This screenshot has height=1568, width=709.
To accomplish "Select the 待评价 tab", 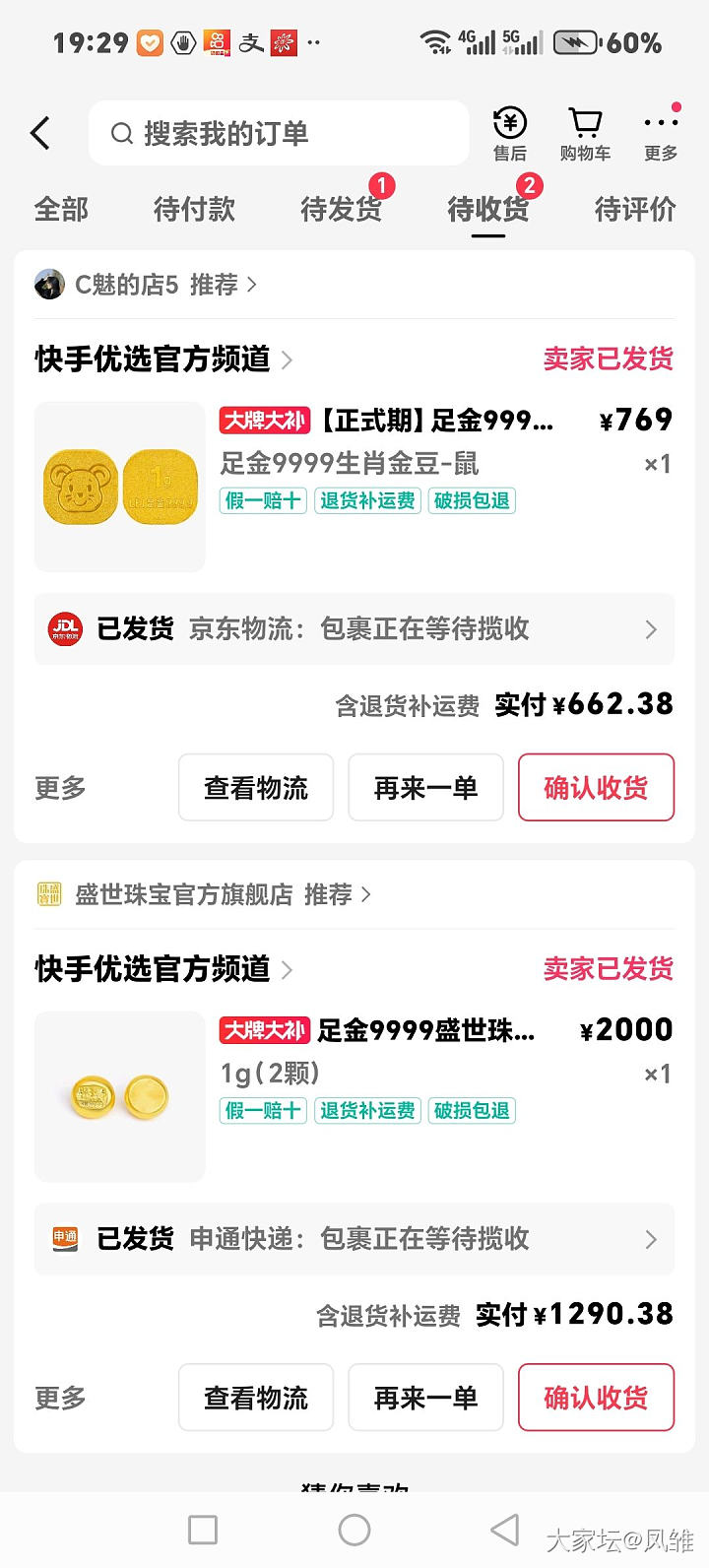I will pos(635,209).
